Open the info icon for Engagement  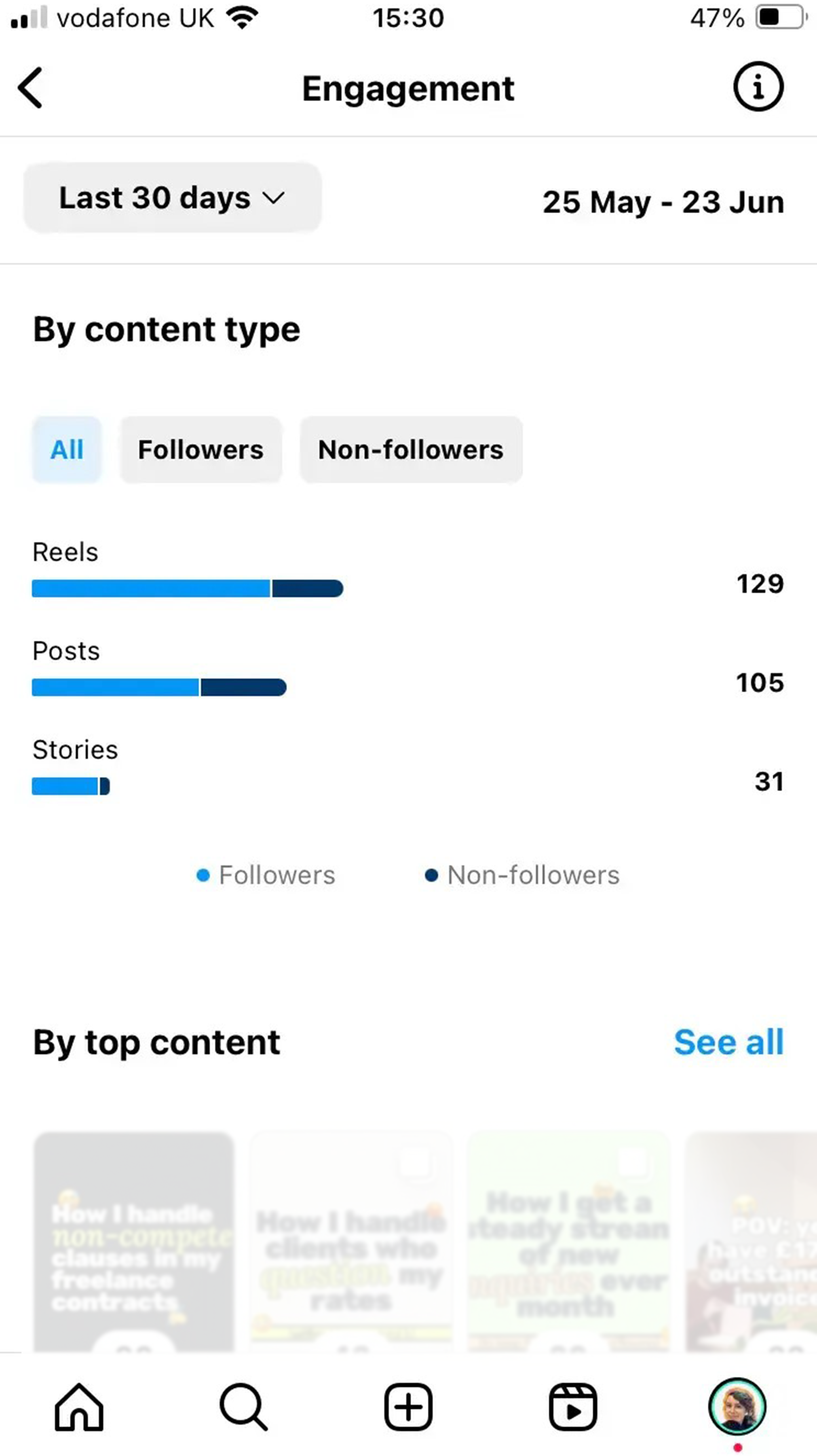[758, 87]
